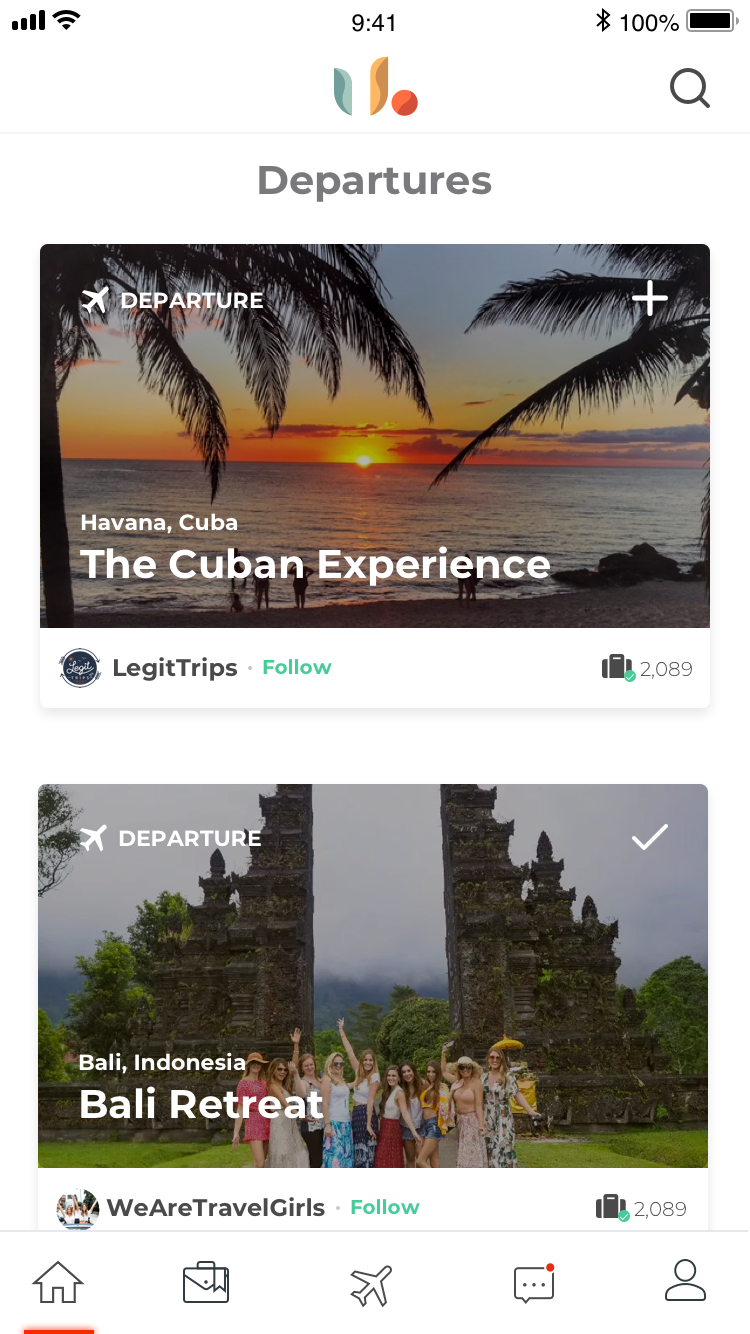Switch to the Home tab
750x1334 pixels.
[58, 1282]
